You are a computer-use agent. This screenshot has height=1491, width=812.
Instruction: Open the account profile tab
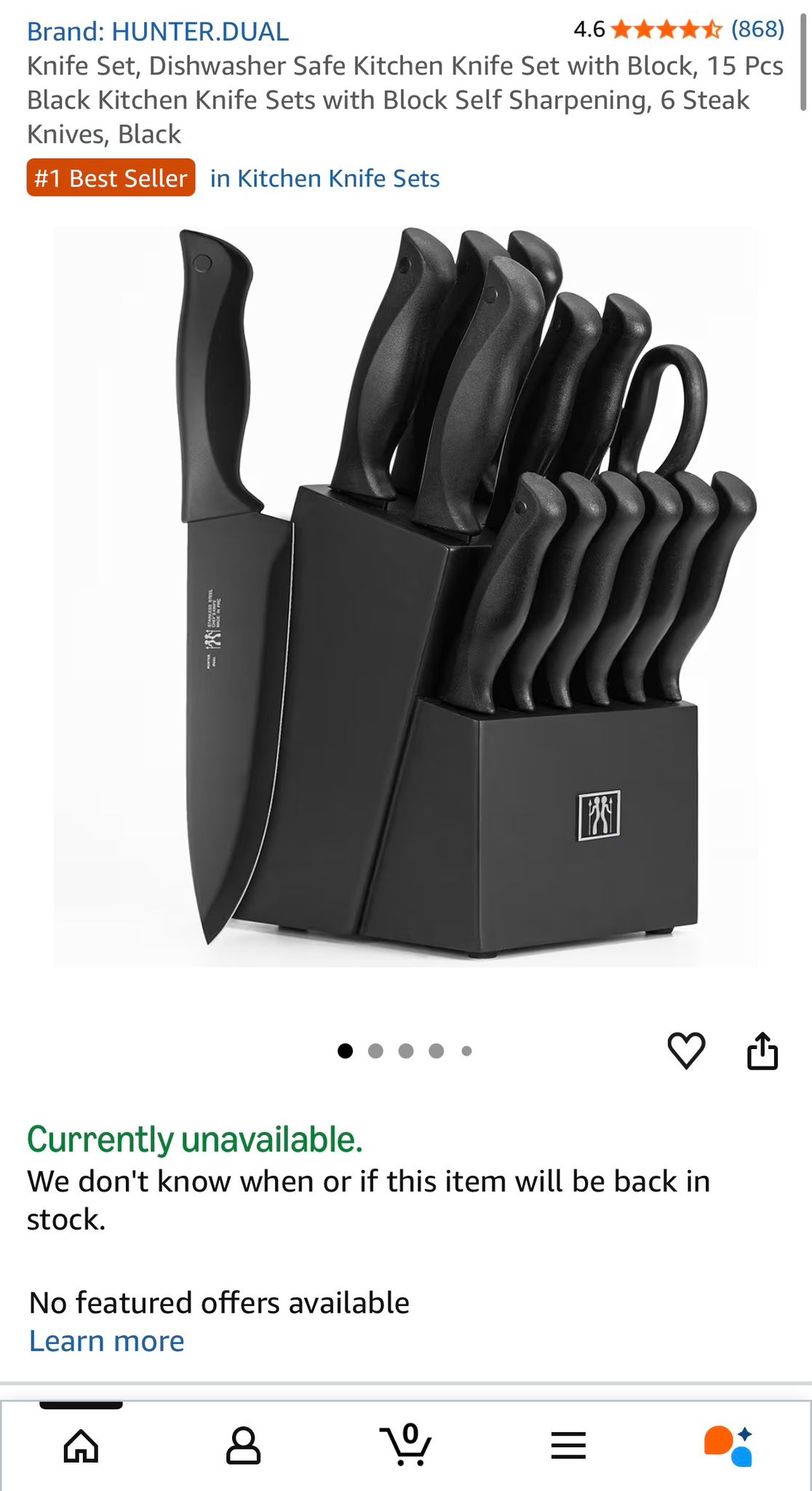point(243,1445)
